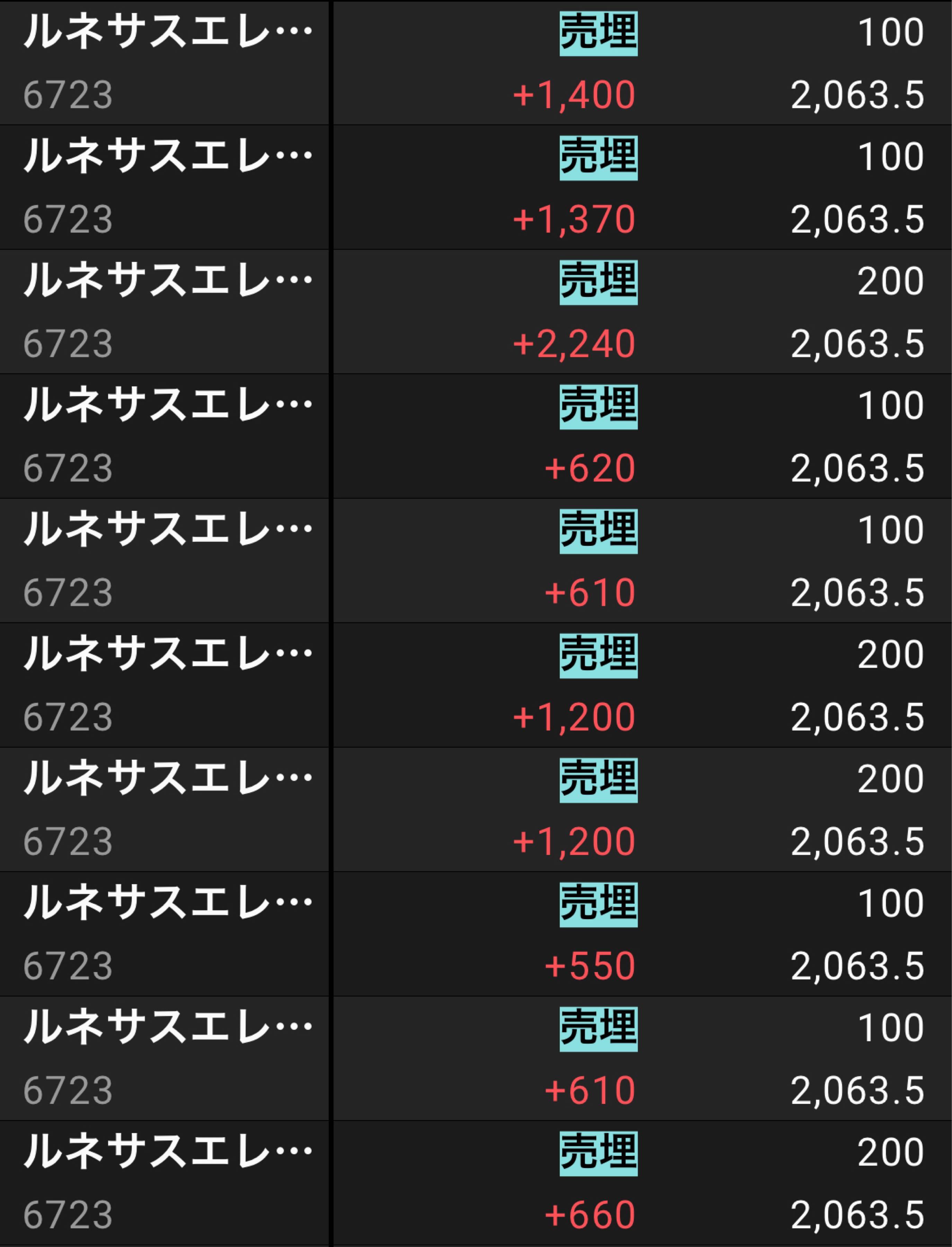View details of the +2,240 trade
952x1247 pixels.
476,312
